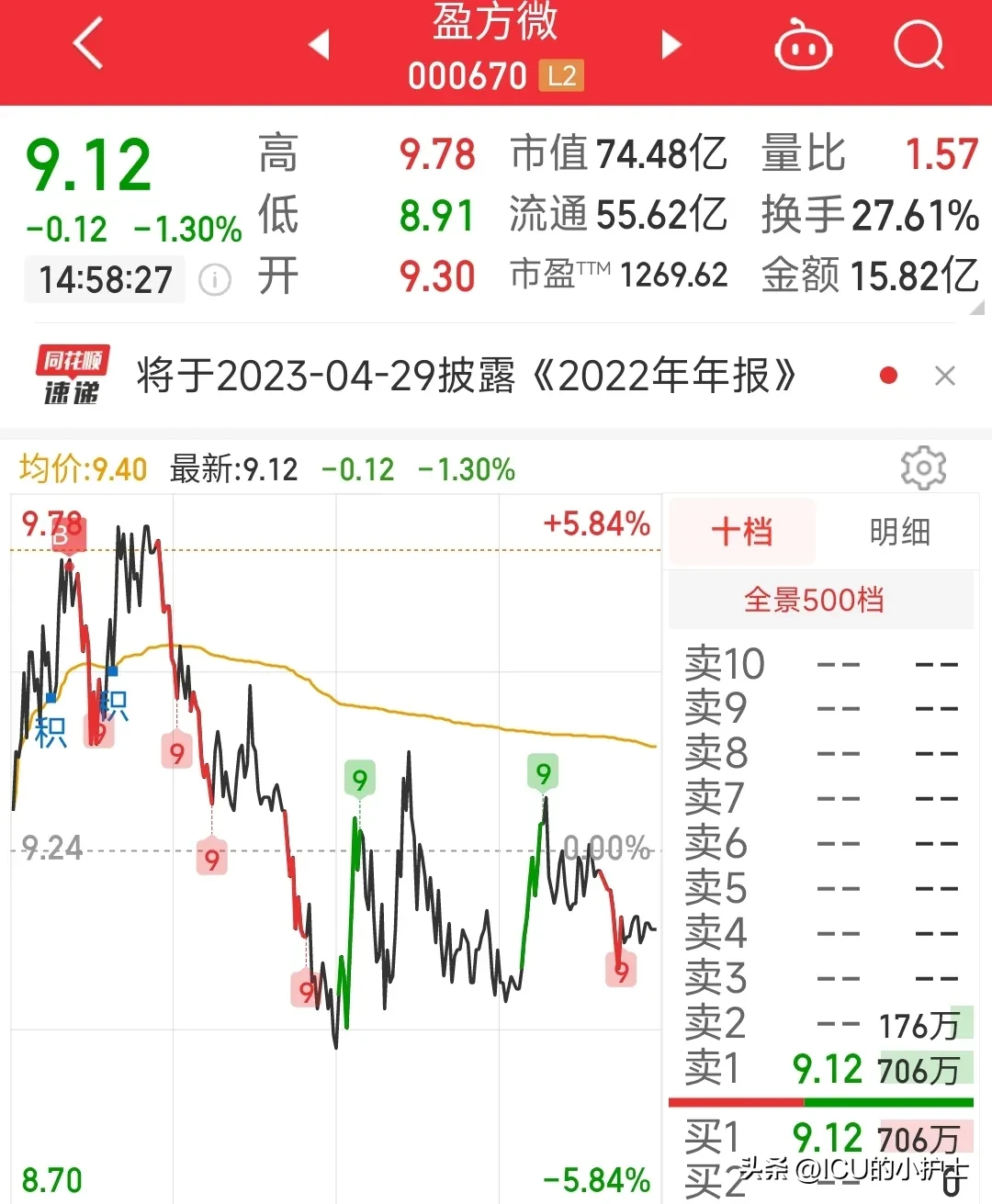Switch to the previous stock
992x1204 pixels.
[x=319, y=44]
